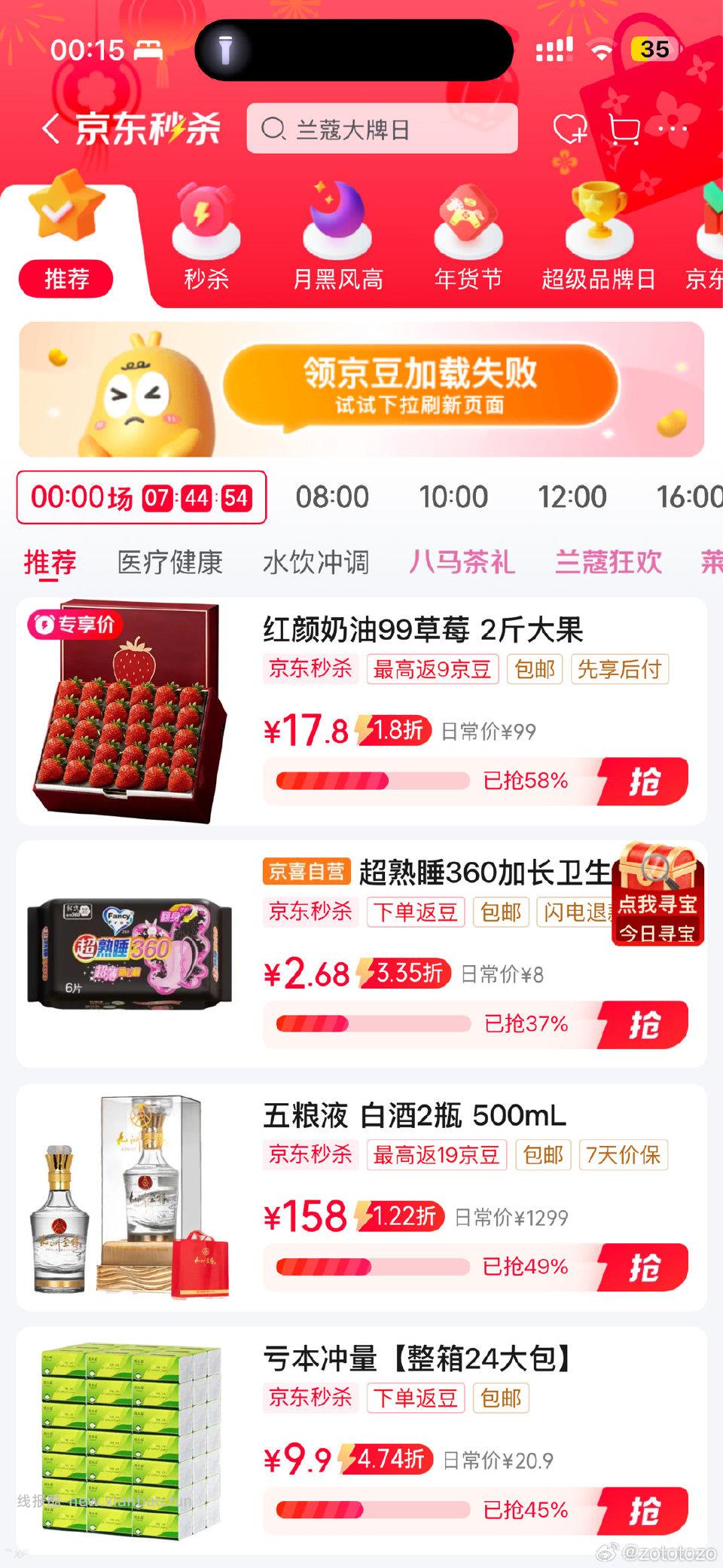Tap the back arrow to exit 京东秒杀
The image size is (723, 1568).
coord(51,128)
